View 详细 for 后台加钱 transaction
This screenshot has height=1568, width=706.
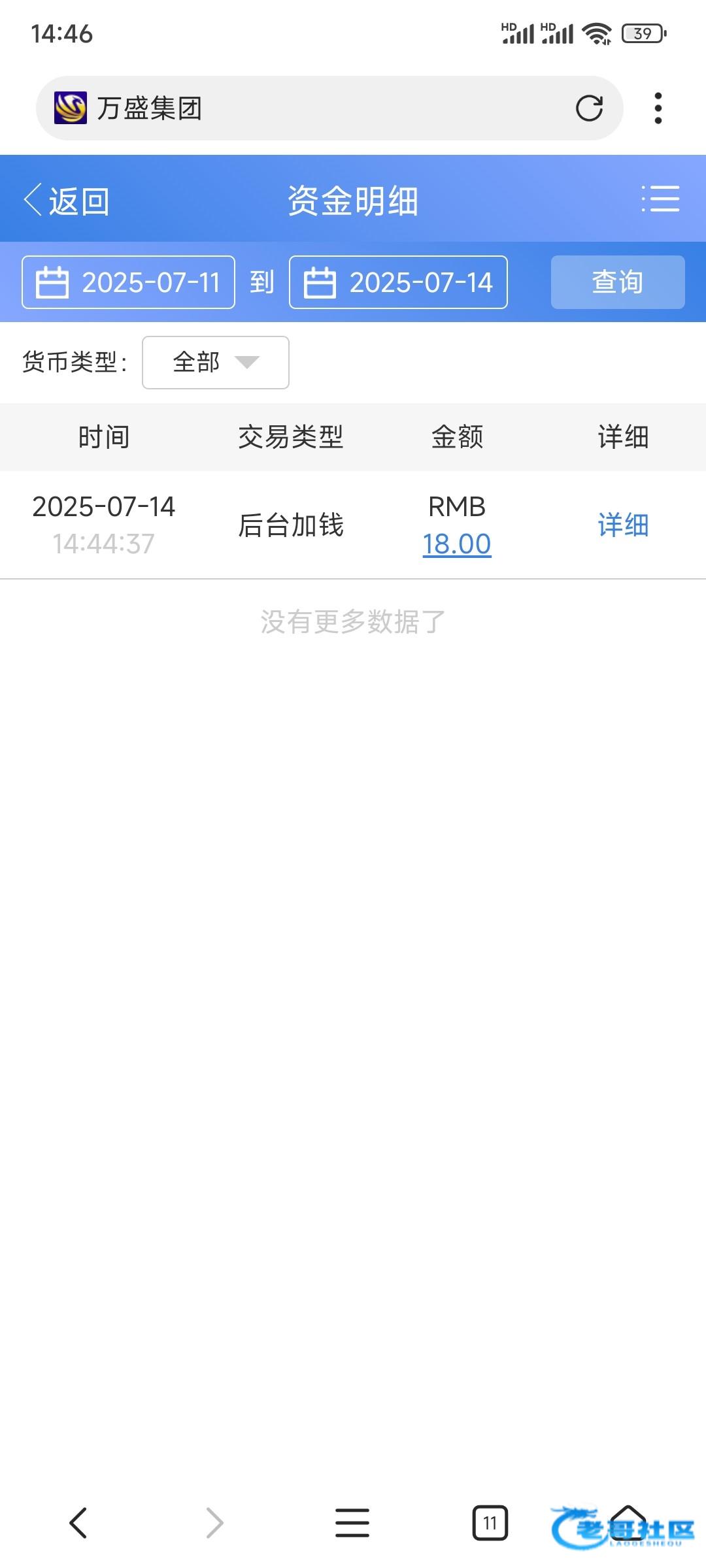(x=623, y=525)
